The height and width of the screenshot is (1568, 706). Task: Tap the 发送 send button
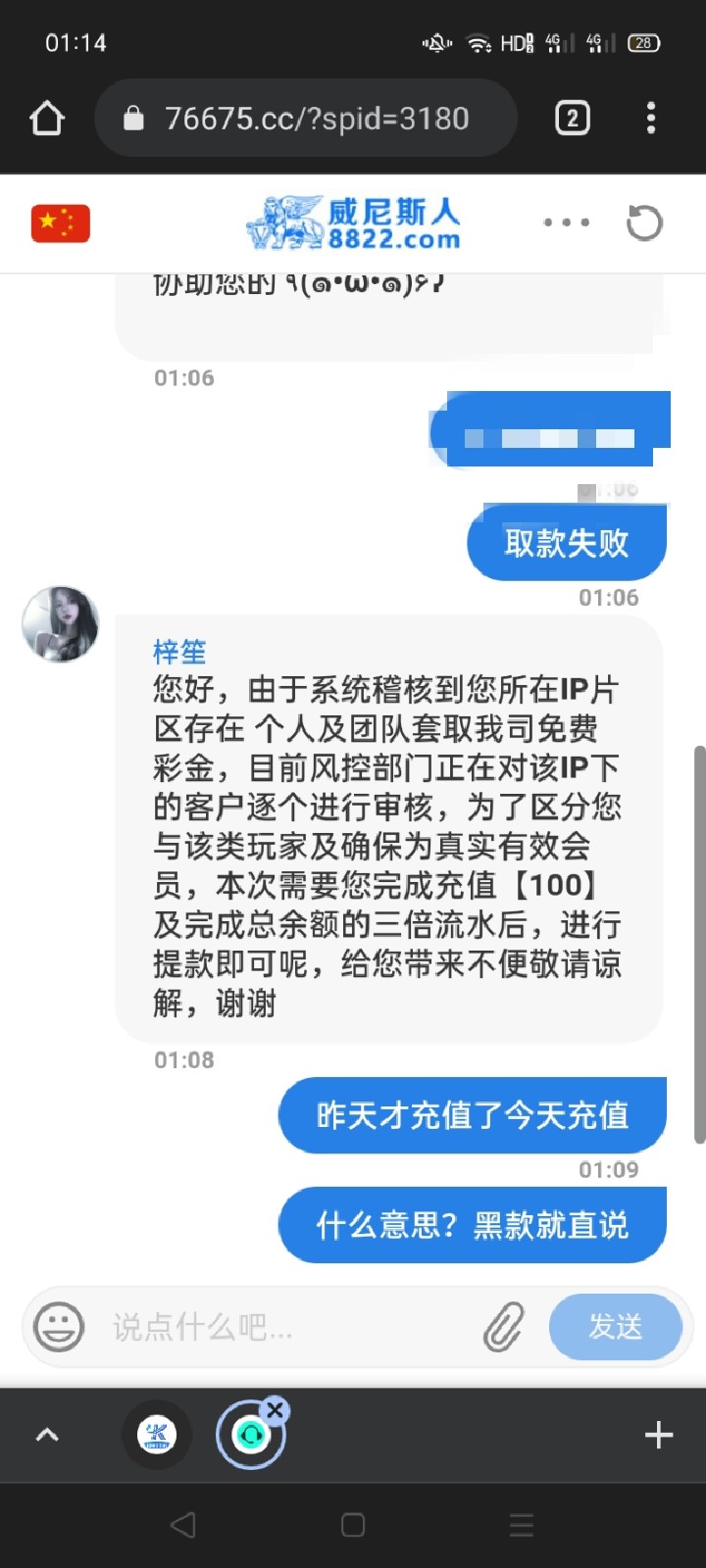coord(615,1327)
